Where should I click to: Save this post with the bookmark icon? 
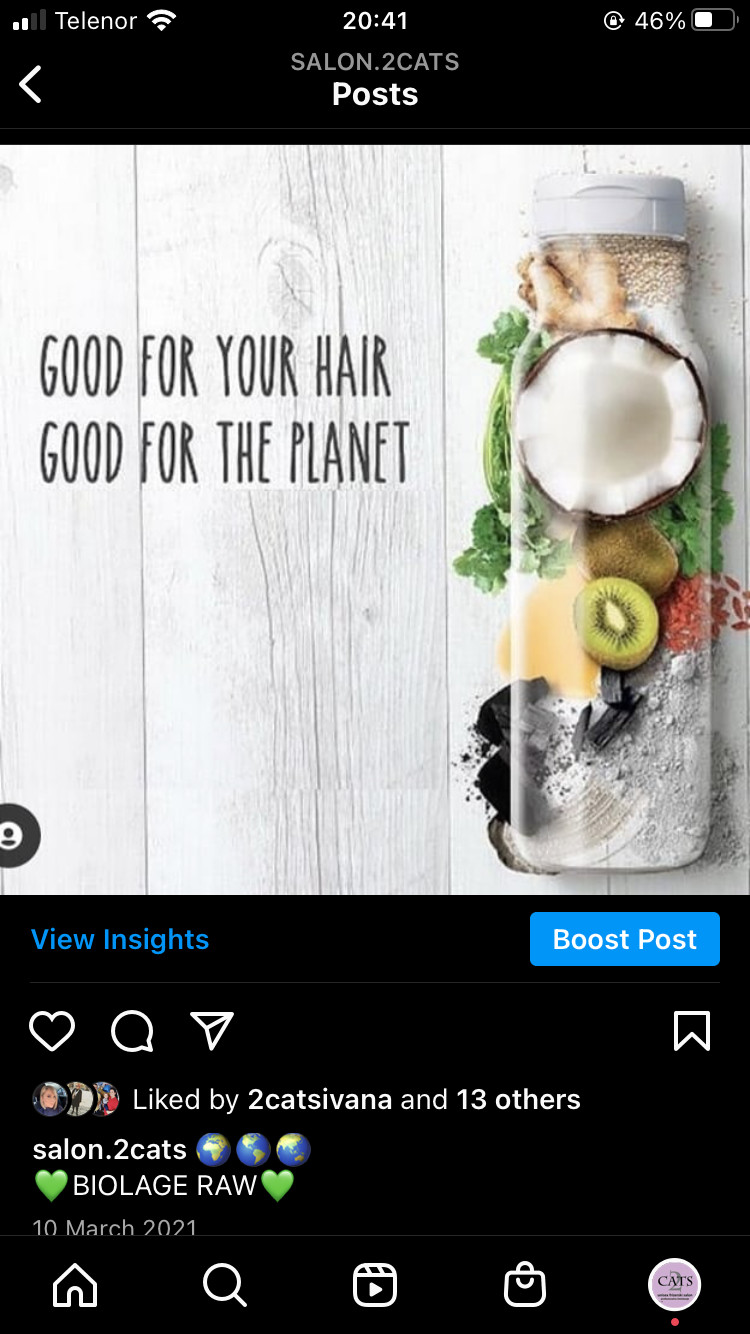692,1031
